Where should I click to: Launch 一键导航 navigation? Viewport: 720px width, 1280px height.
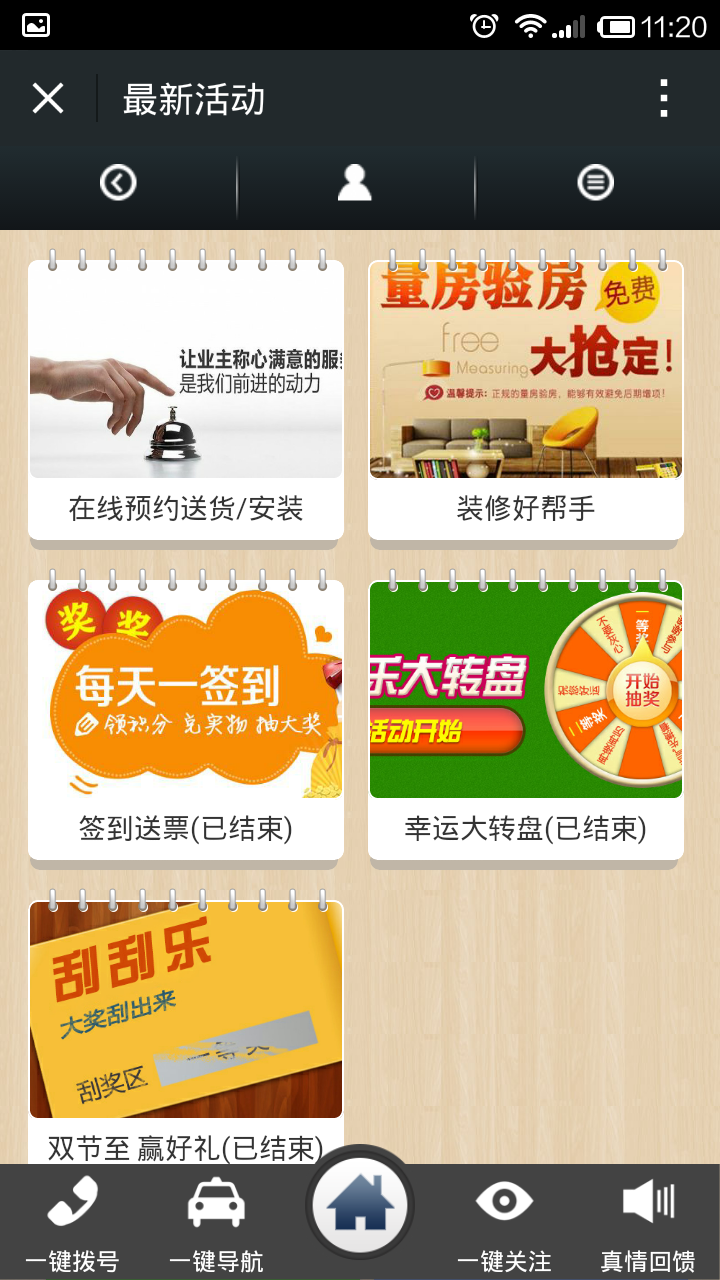[x=216, y=1223]
